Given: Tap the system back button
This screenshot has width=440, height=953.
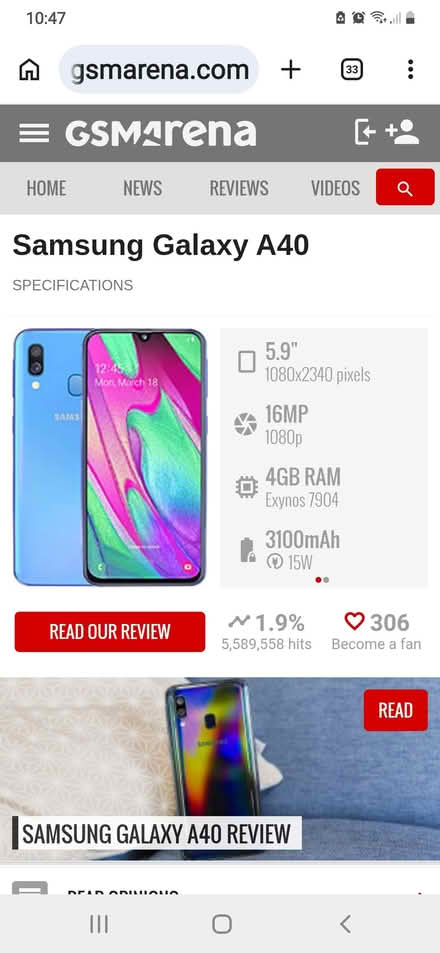Looking at the screenshot, I should [345, 924].
